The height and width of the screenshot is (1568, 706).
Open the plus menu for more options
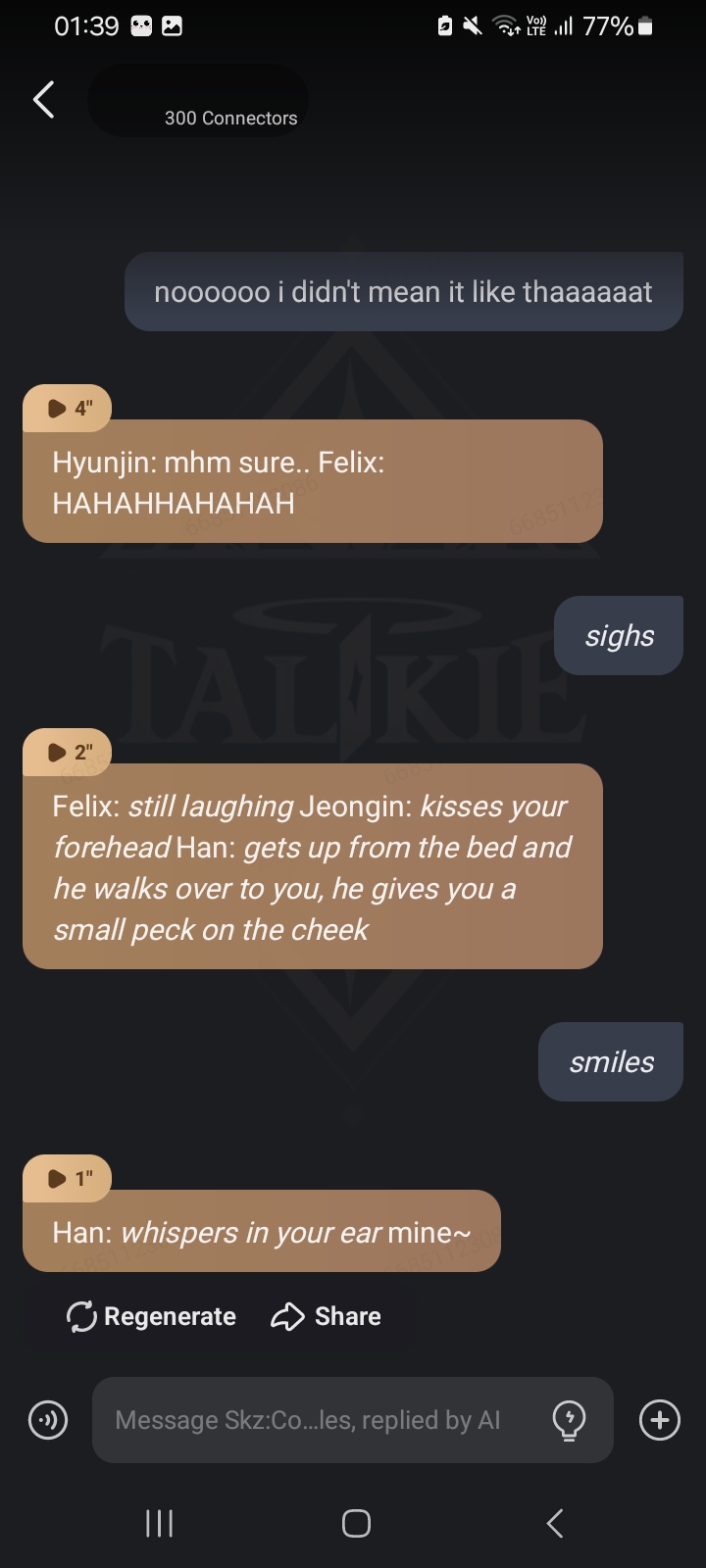[659, 1420]
